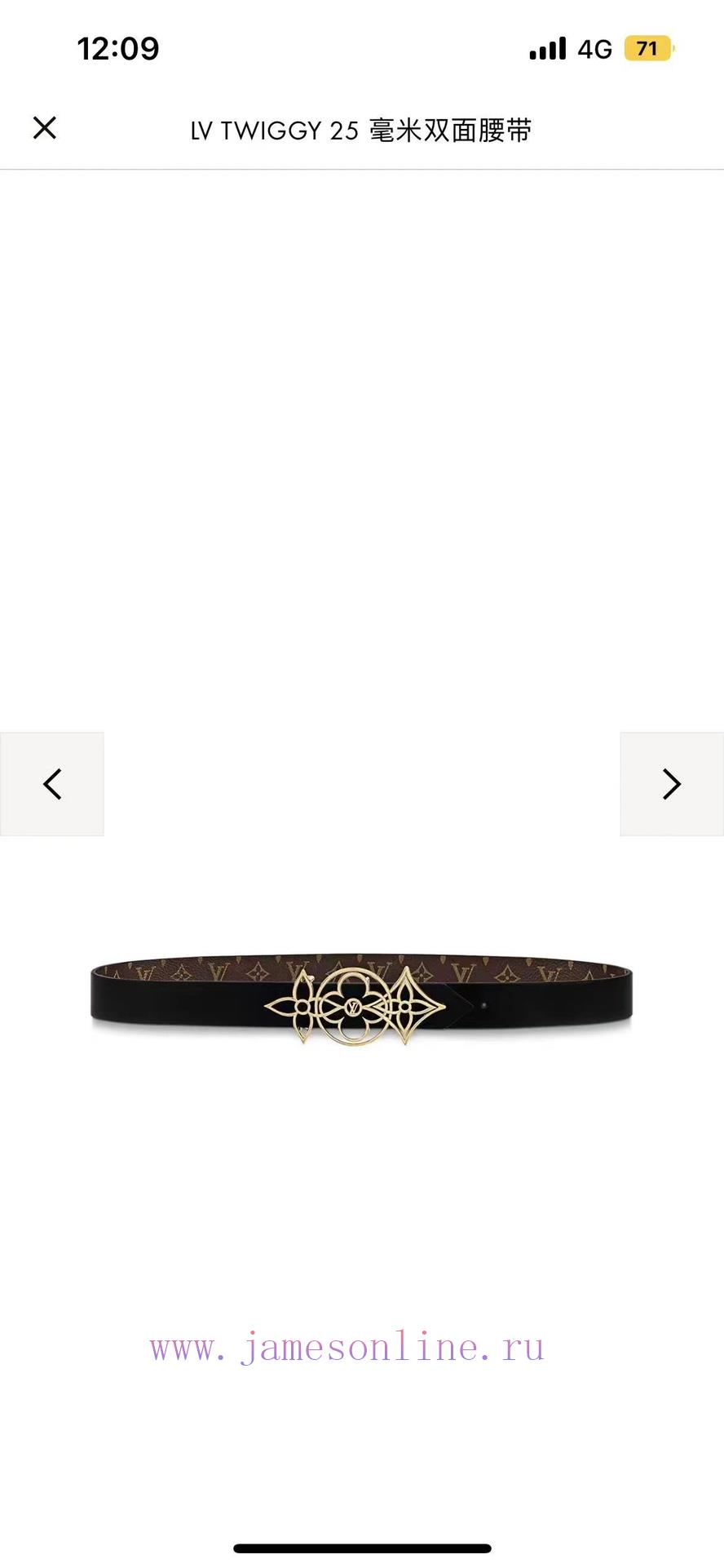Go to the previous product image

click(x=52, y=784)
